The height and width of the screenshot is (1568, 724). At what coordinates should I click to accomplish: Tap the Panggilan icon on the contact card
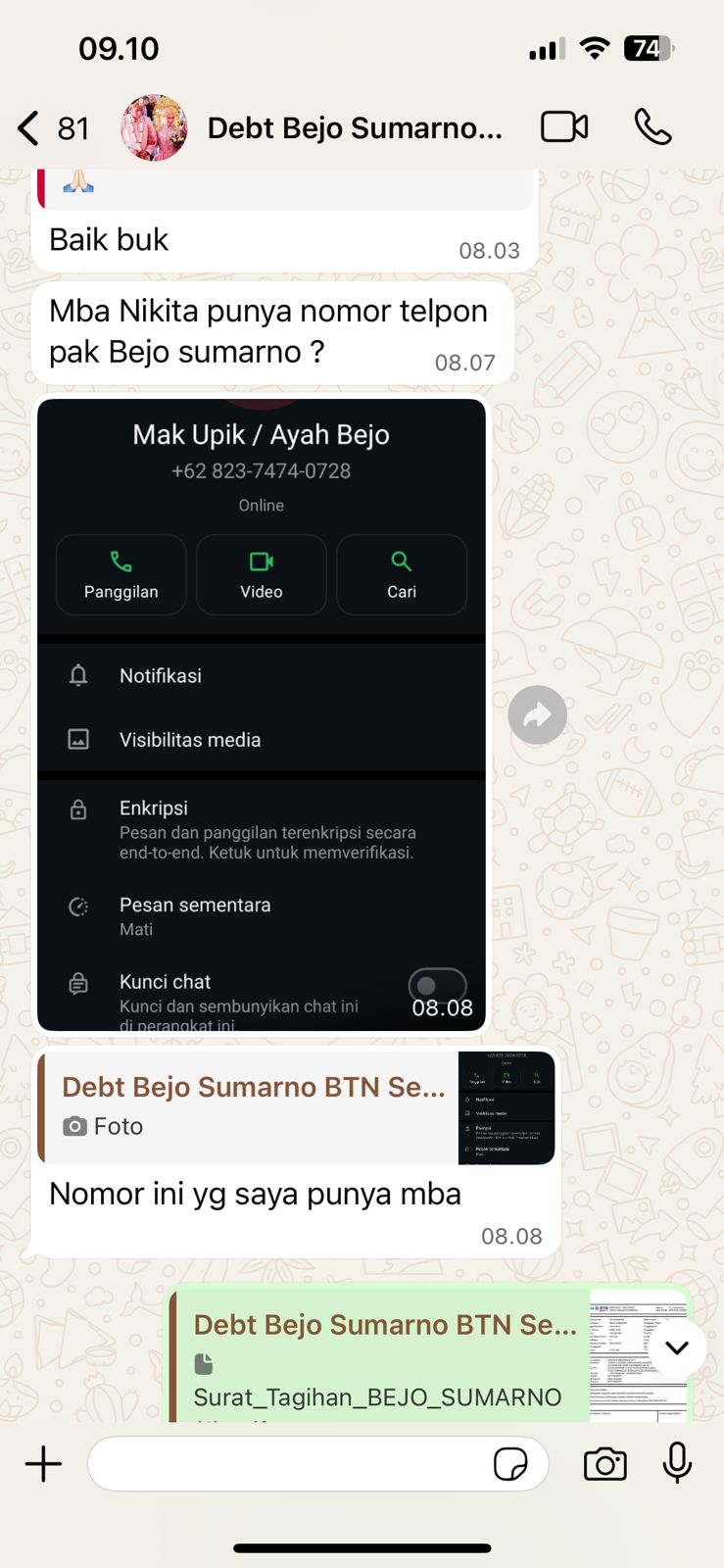click(121, 574)
